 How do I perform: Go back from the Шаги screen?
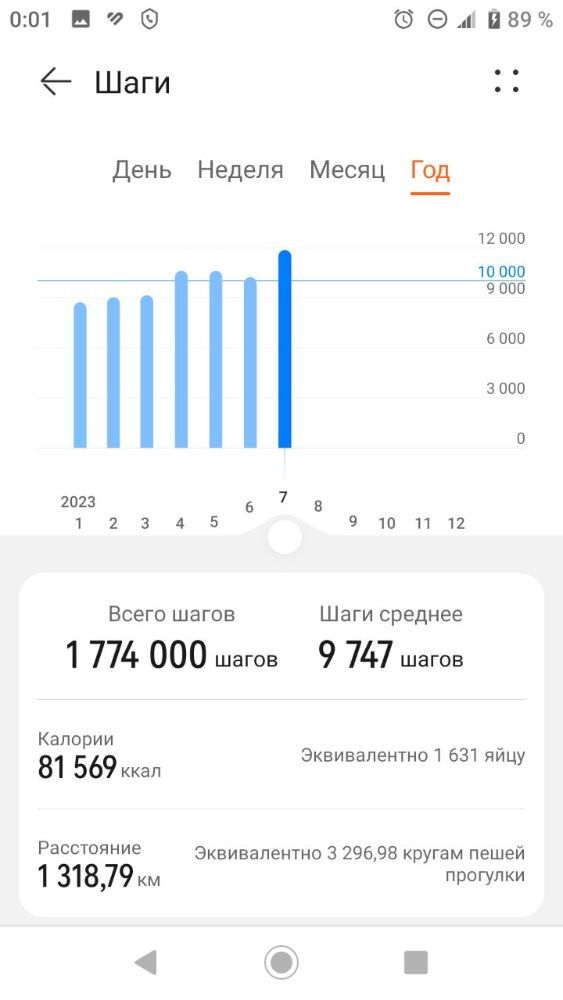point(55,82)
